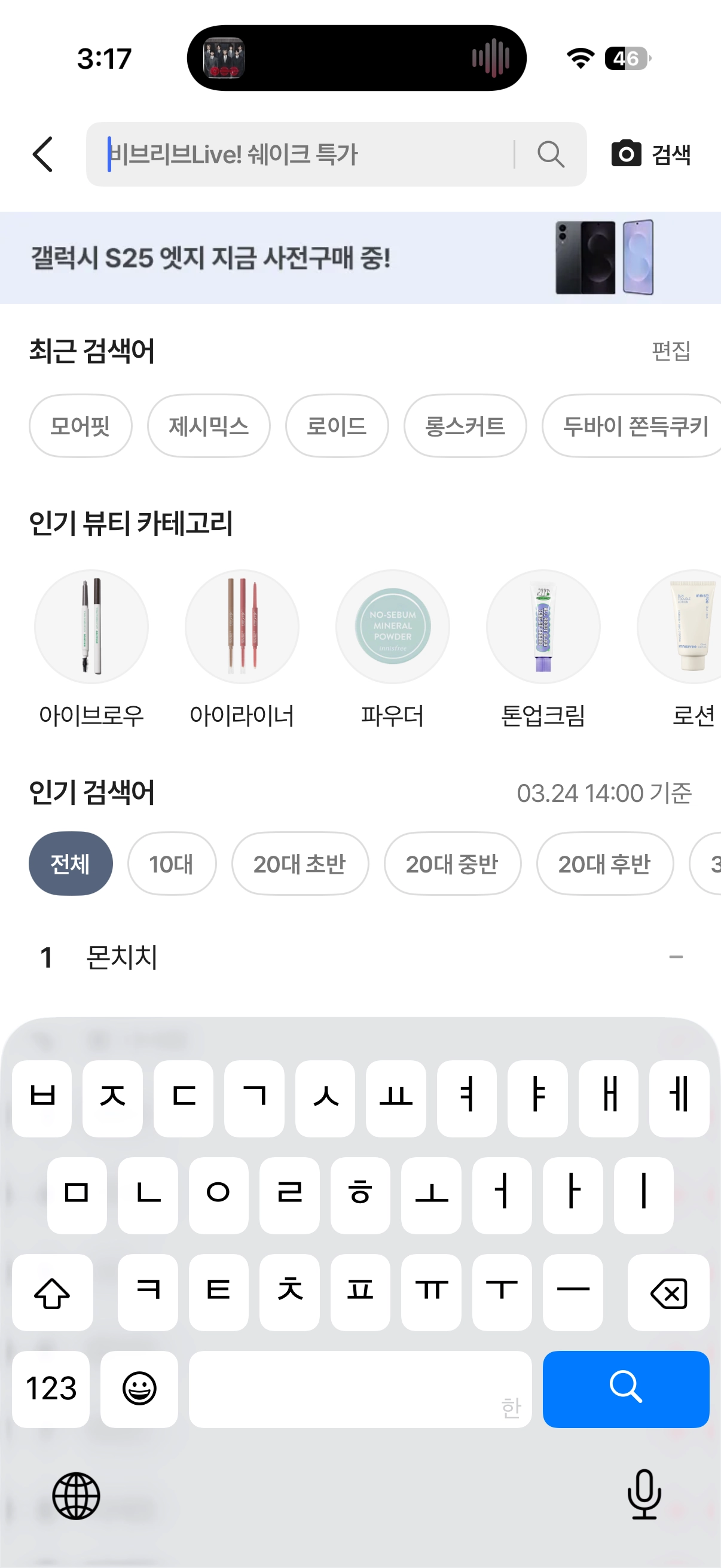
Task: Tap the magnifier icon in the search field
Action: coord(551,154)
